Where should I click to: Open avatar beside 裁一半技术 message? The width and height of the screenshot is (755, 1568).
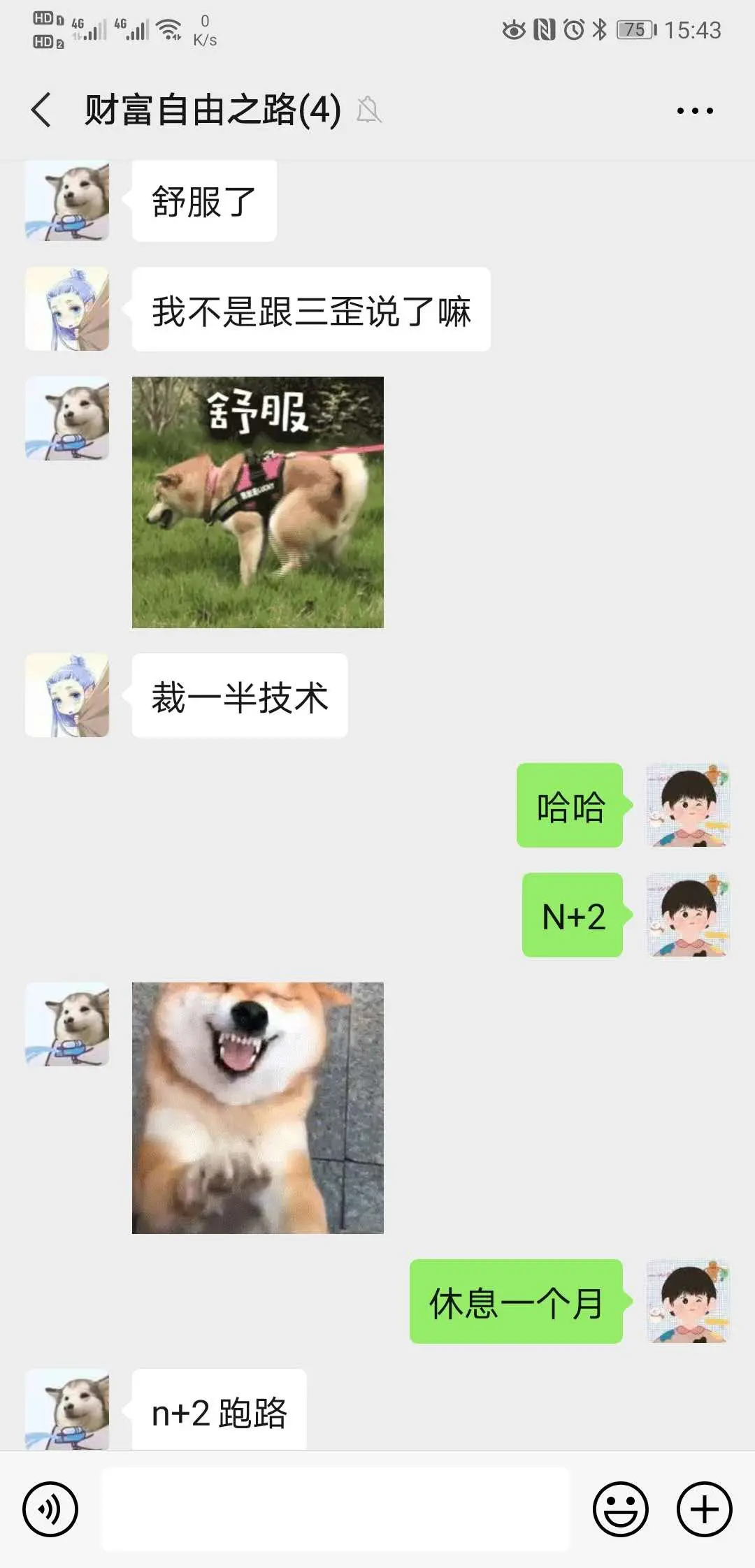(x=67, y=695)
